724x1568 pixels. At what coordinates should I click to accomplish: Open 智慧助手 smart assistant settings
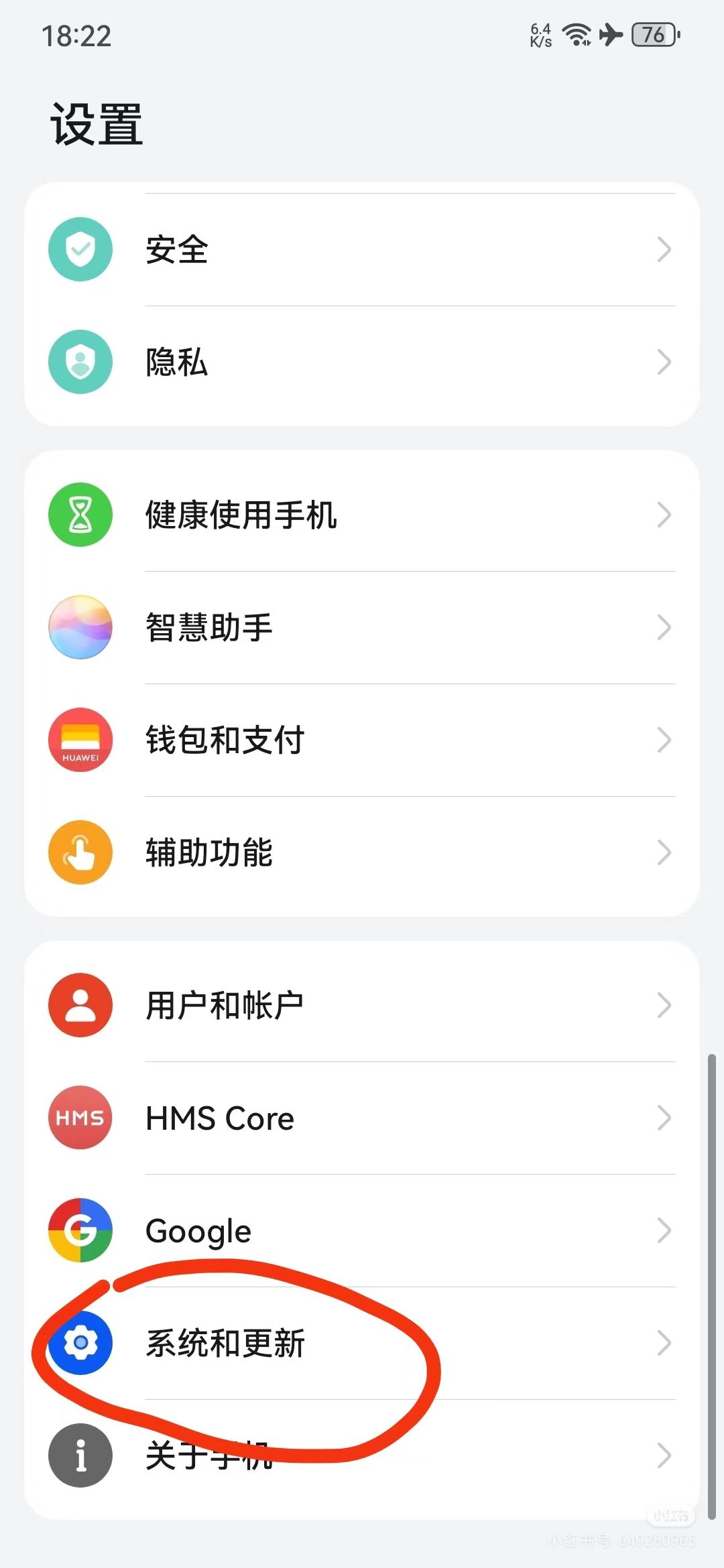(x=362, y=627)
